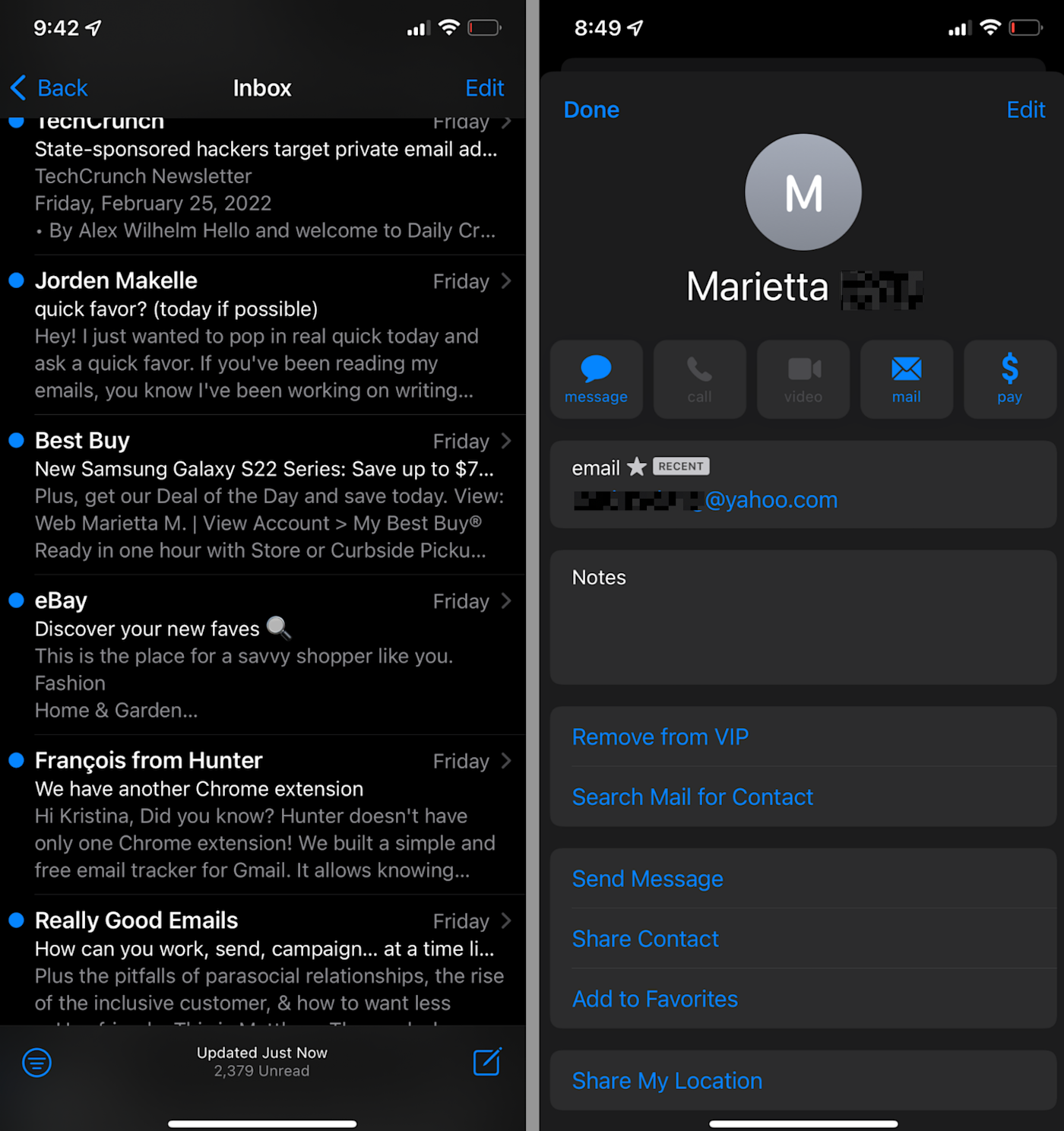Image resolution: width=1064 pixels, height=1131 pixels.
Task: Edit Marietta's contact details
Action: tap(1025, 110)
